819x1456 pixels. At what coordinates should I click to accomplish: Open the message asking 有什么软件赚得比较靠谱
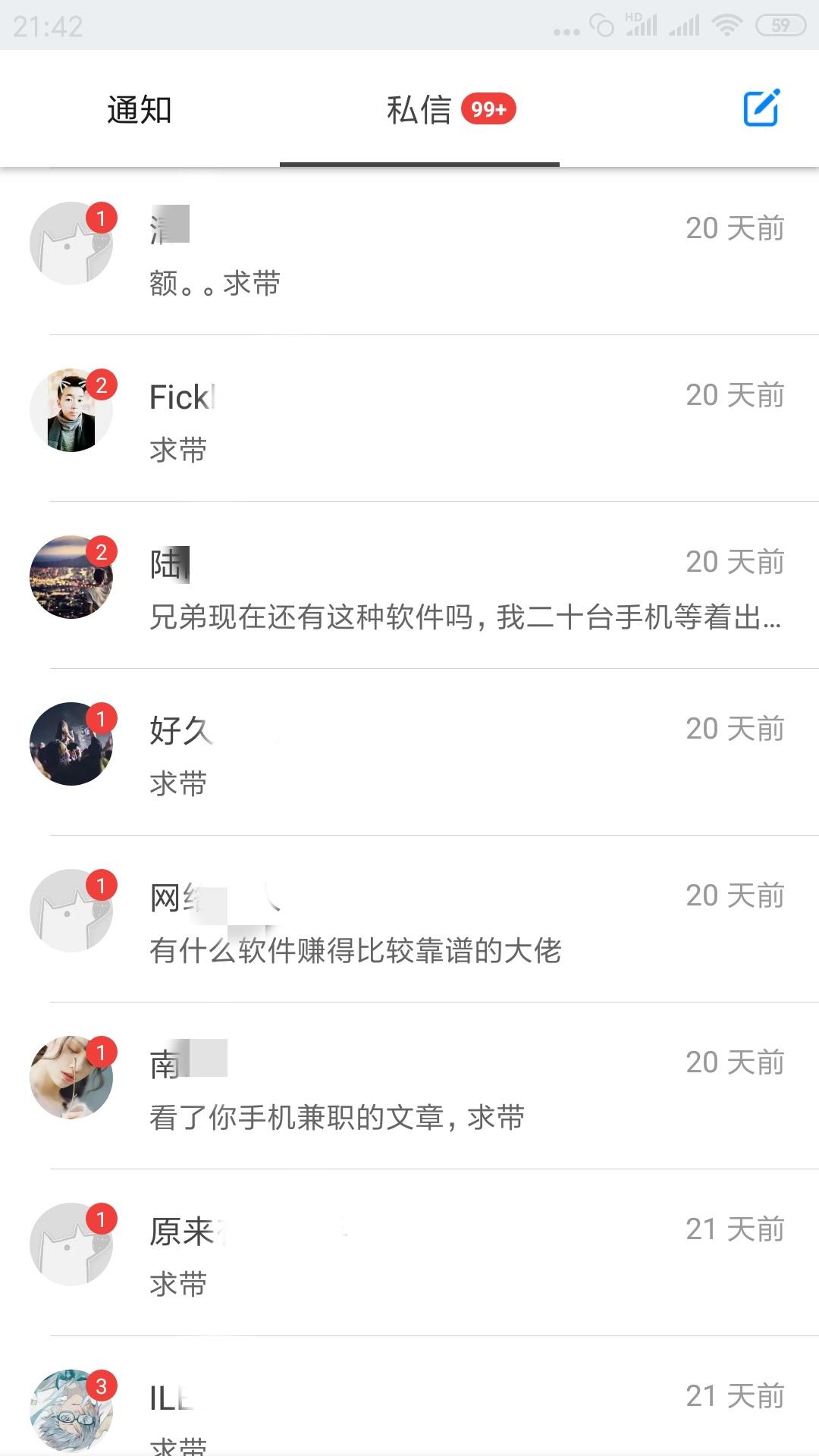(425, 921)
